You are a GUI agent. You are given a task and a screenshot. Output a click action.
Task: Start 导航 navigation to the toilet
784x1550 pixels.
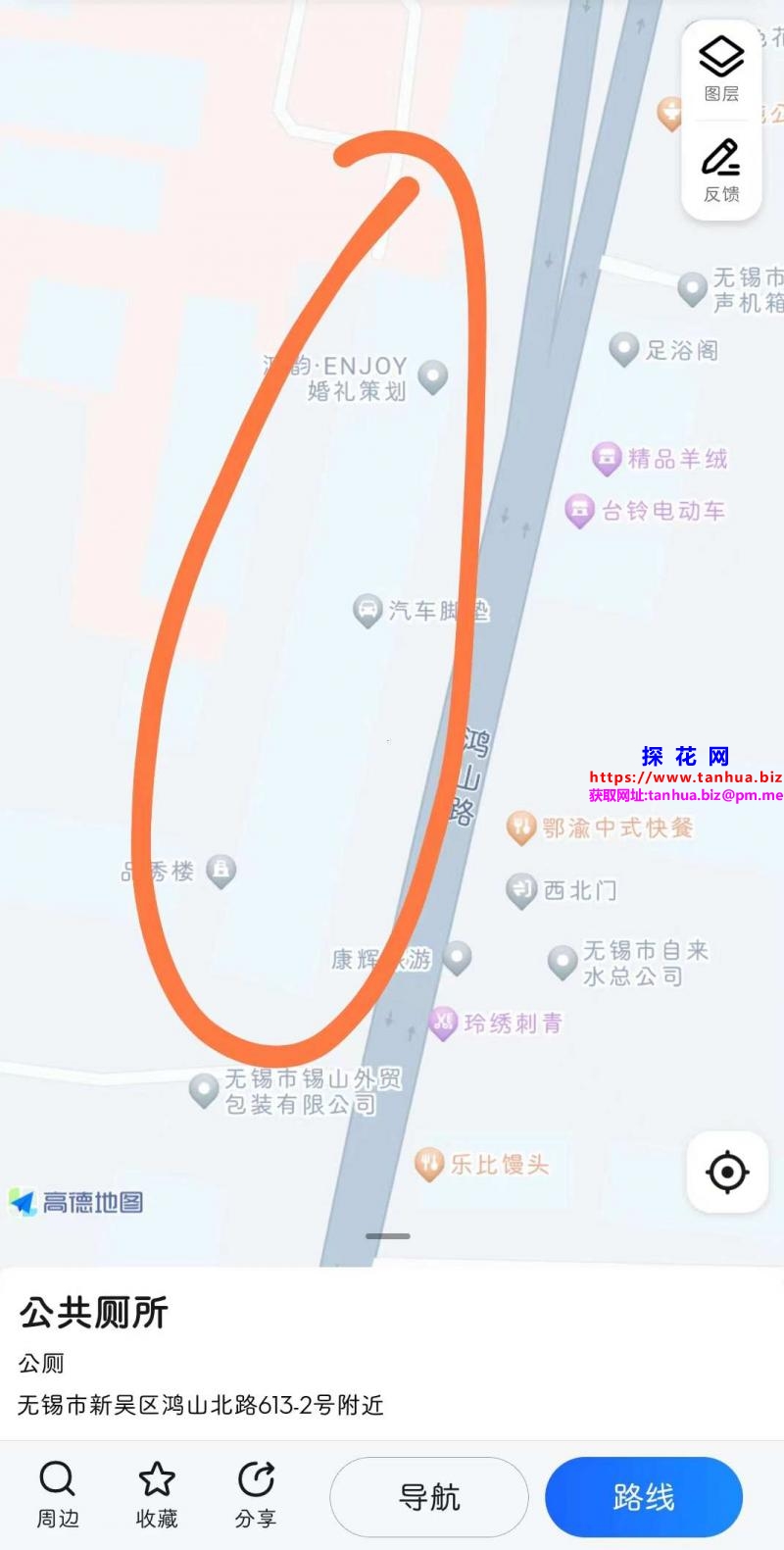[429, 1497]
